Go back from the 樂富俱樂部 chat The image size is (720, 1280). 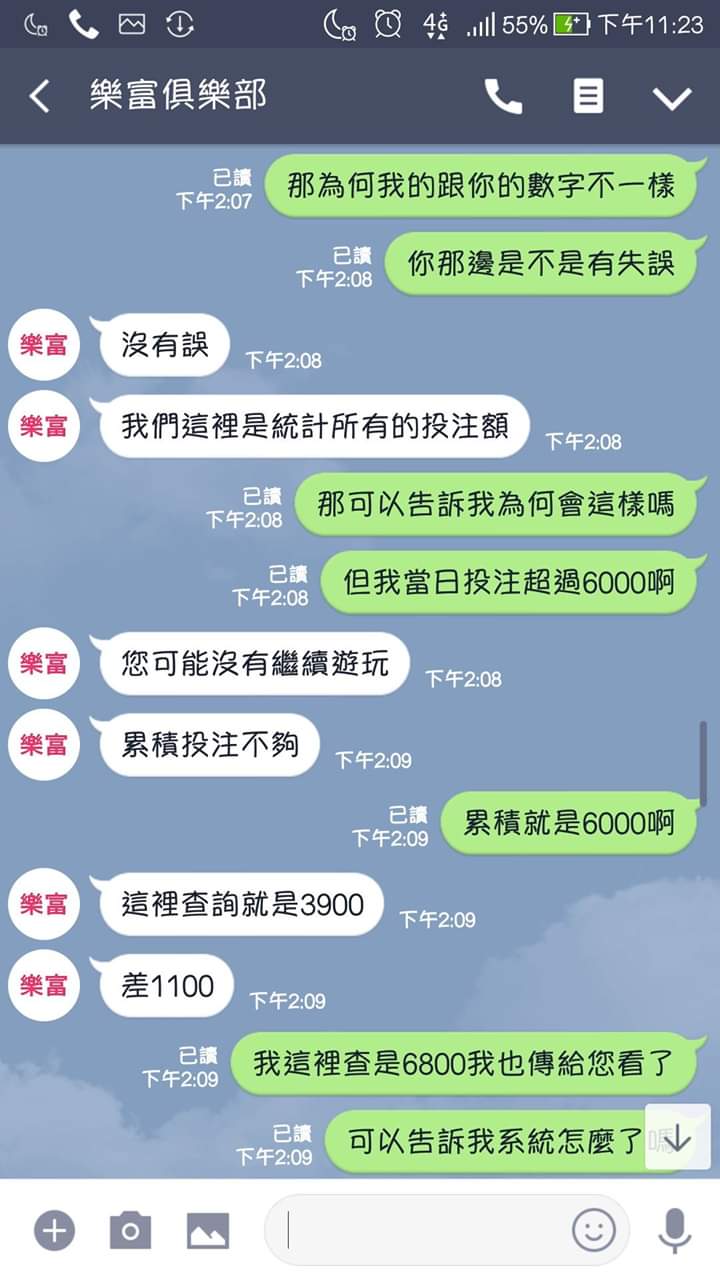[x=40, y=97]
